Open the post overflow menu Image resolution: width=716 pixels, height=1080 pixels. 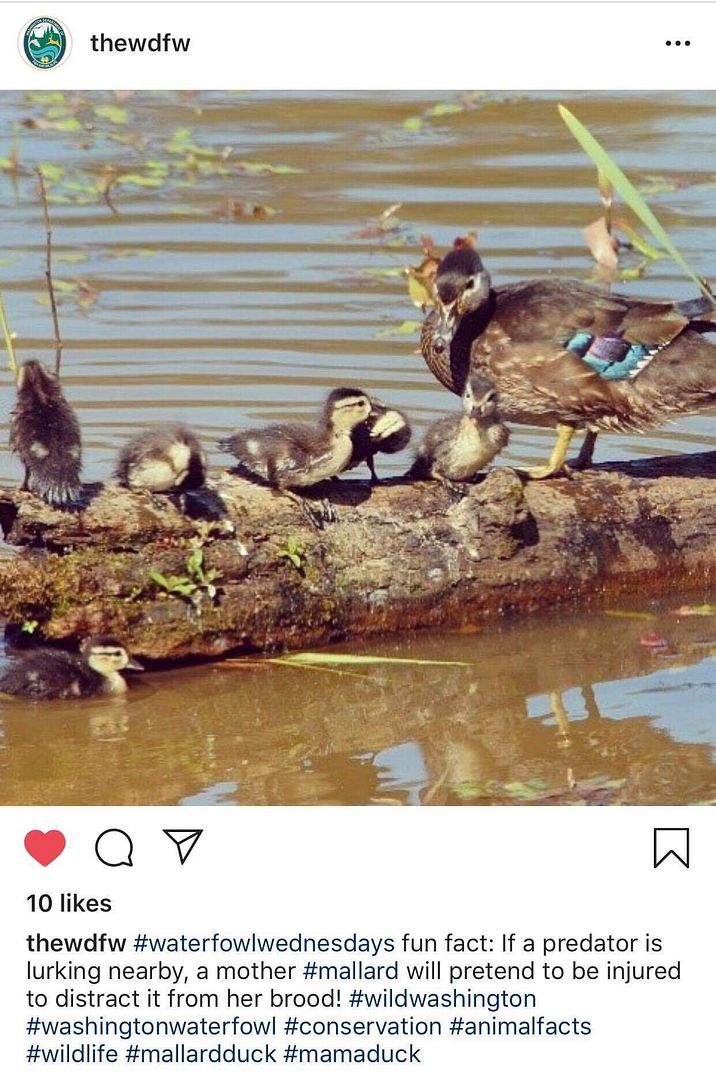pyautogui.click(x=677, y=43)
